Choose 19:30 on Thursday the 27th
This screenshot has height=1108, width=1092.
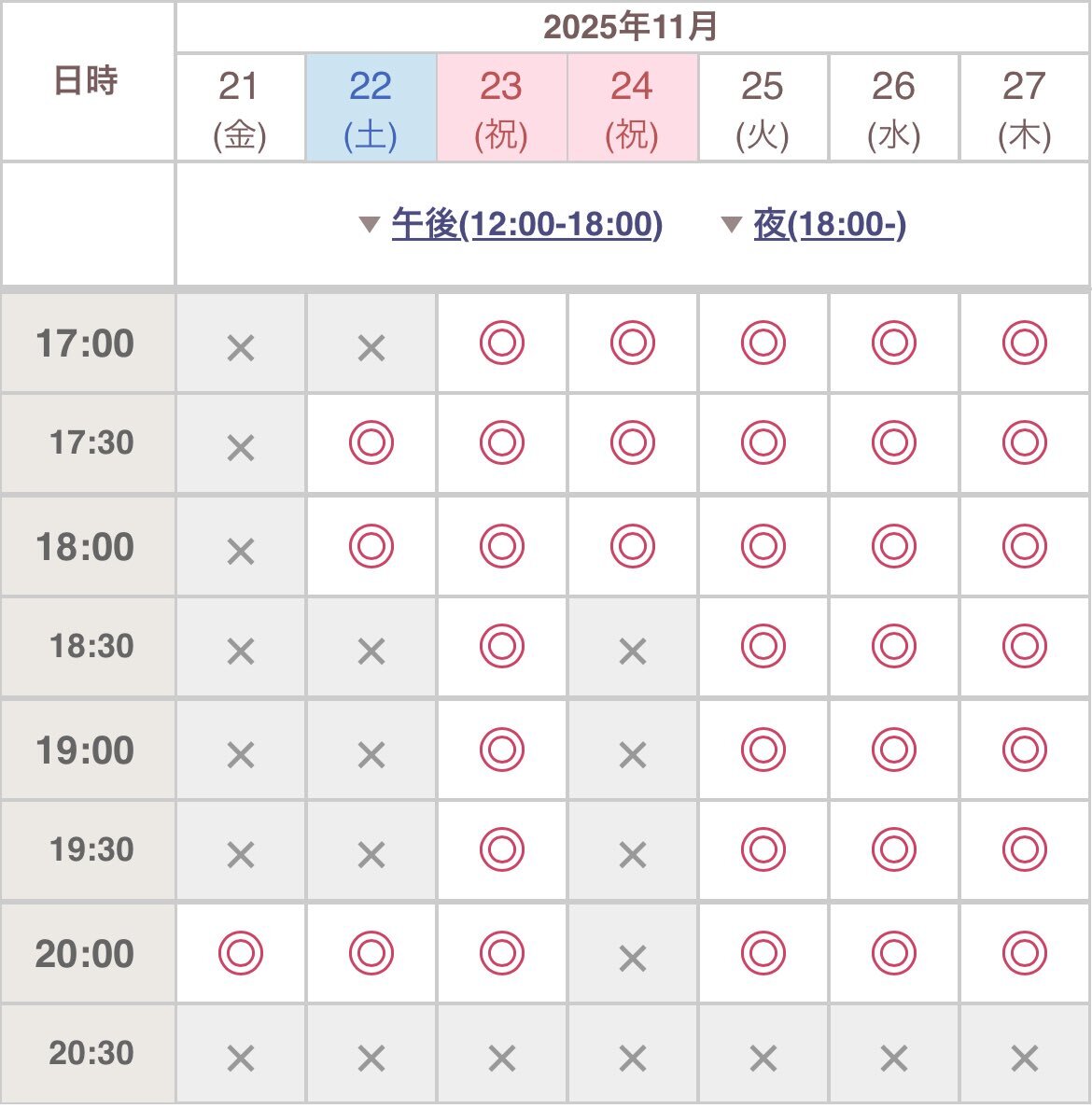click(x=1024, y=849)
